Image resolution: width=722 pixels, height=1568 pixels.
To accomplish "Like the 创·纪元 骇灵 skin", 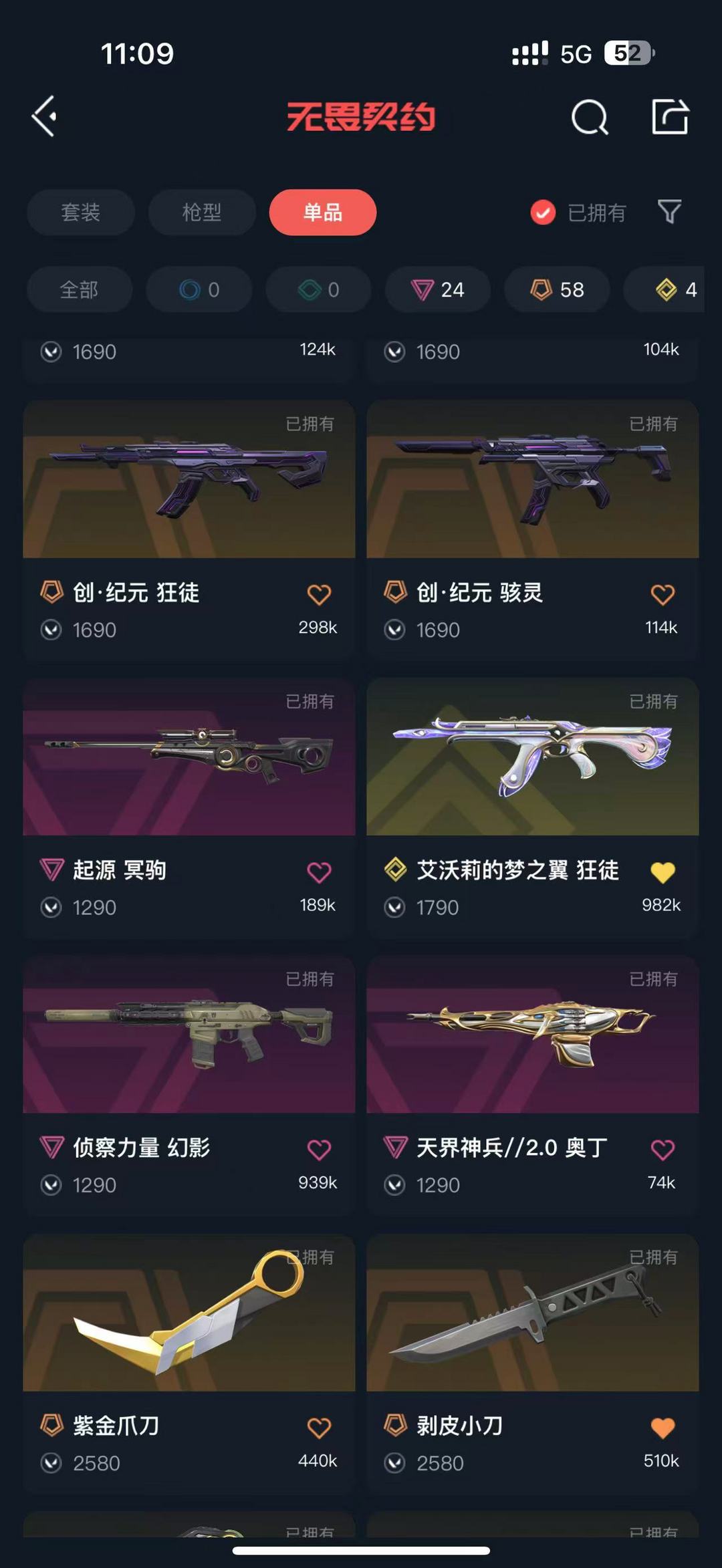I will (663, 594).
